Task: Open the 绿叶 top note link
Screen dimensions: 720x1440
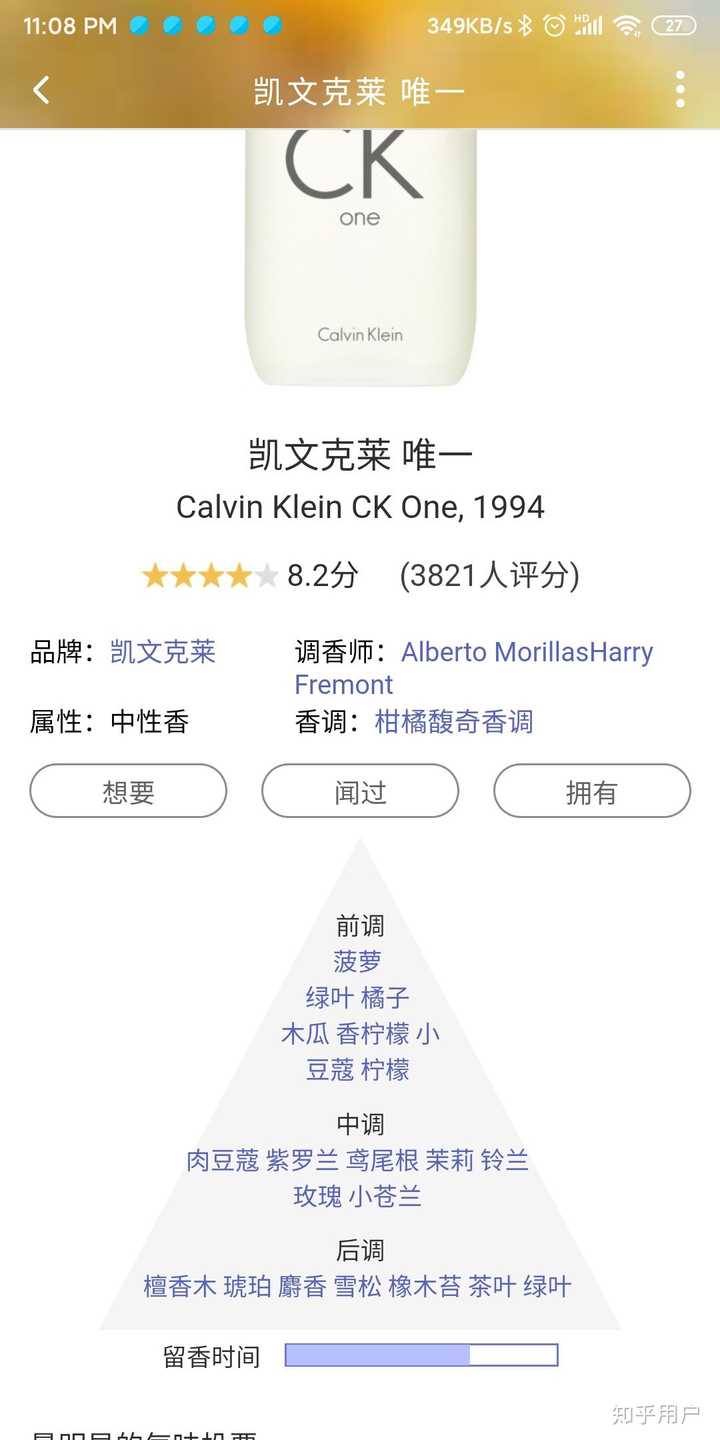Action: pos(330,998)
